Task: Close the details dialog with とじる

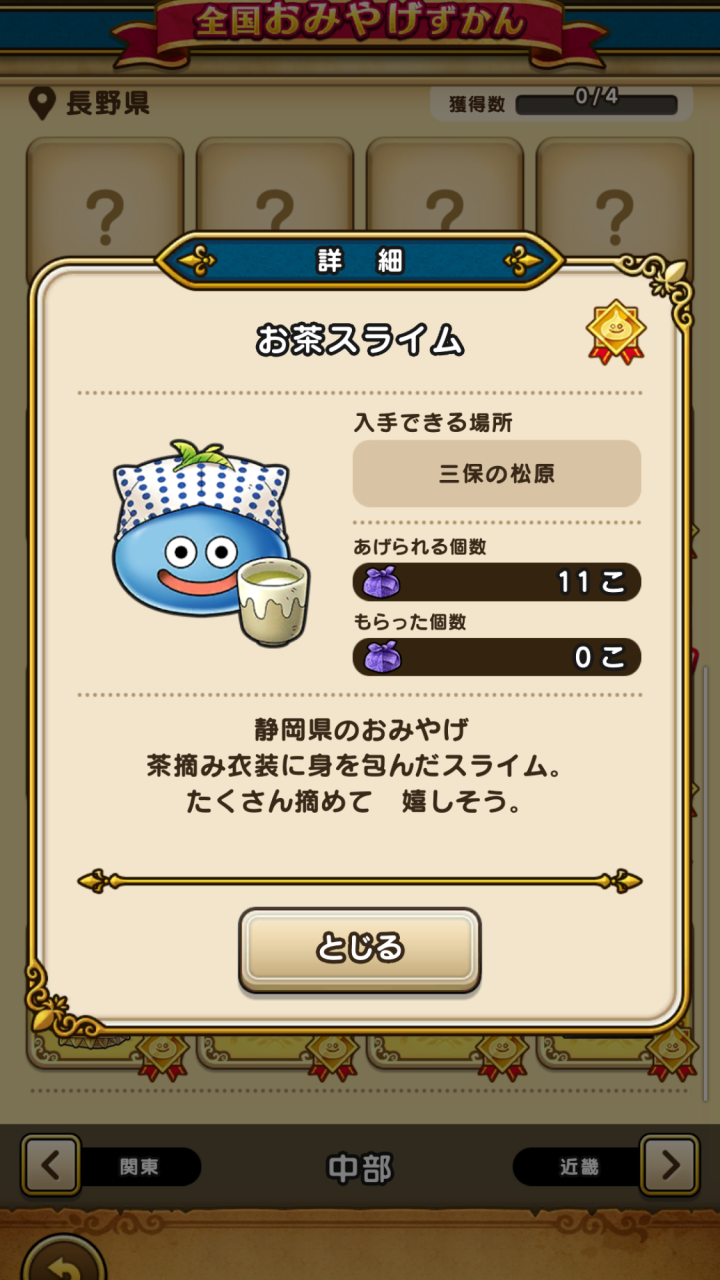Action: coord(360,947)
